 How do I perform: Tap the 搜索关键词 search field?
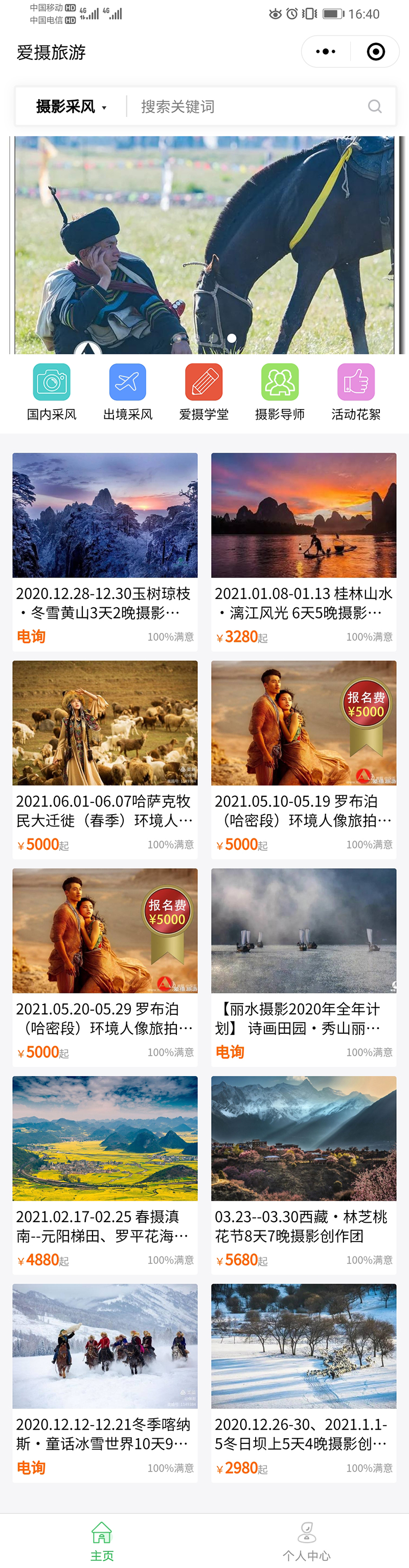pos(244,107)
